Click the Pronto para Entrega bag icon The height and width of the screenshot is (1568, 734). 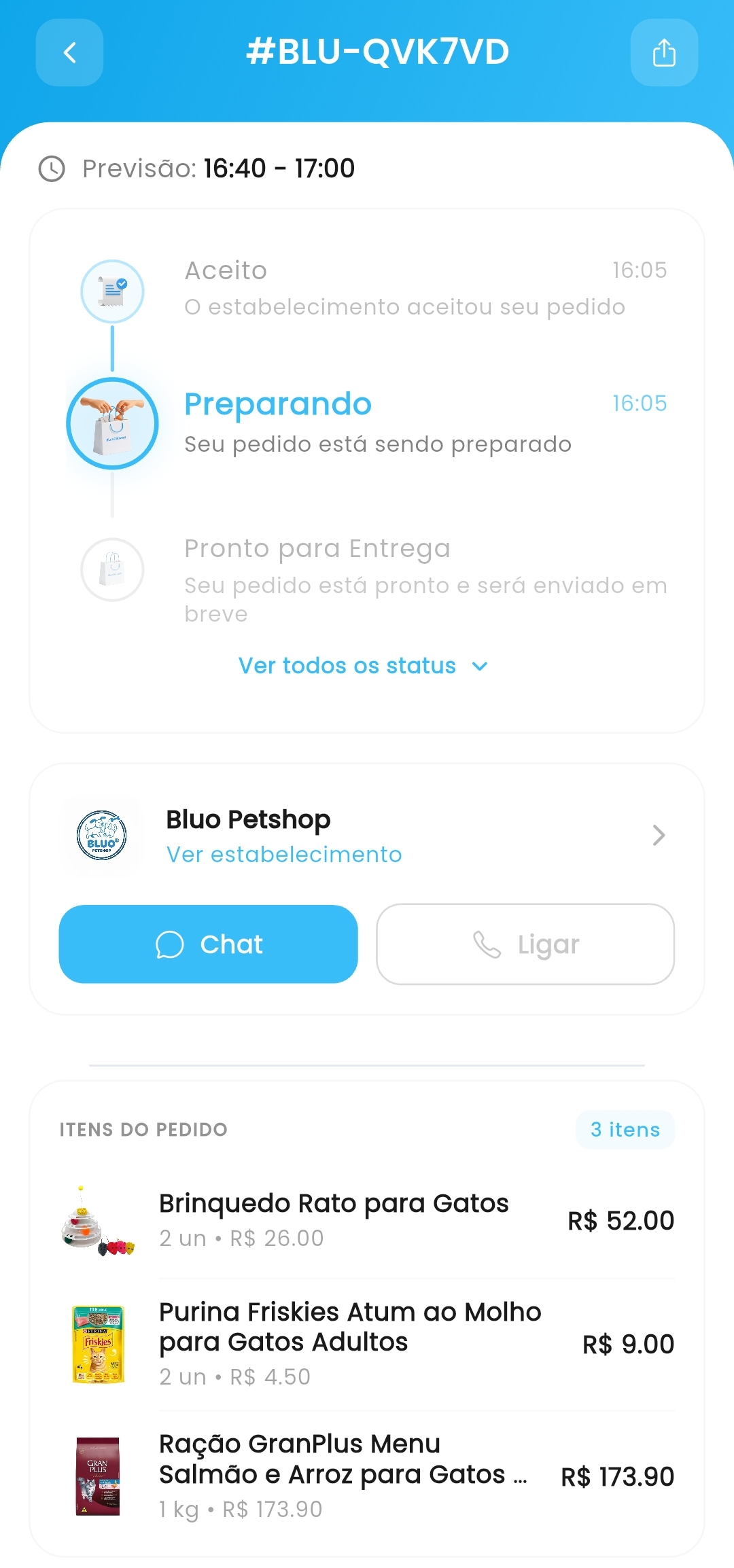pyautogui.click(x=112, y=571)
